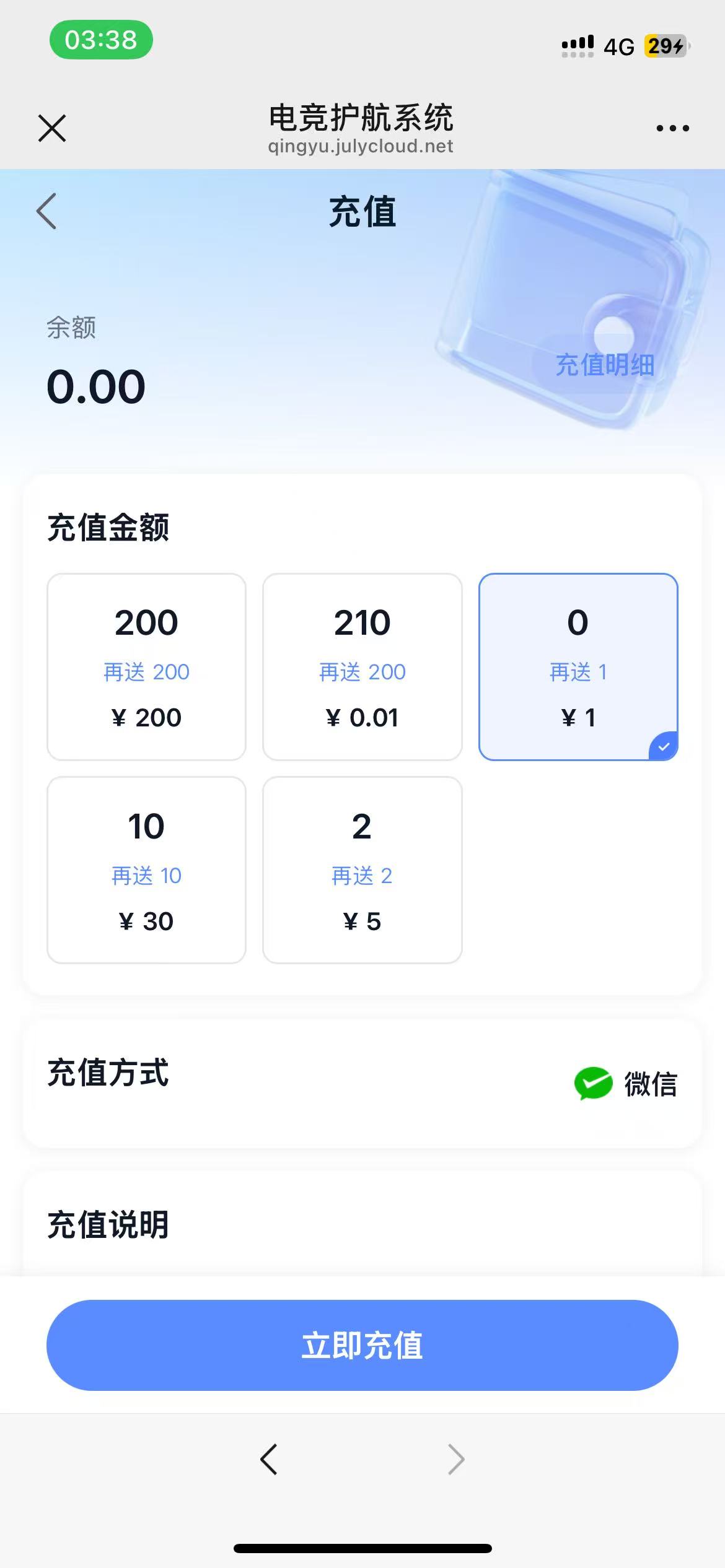The image size is (725, 1568).
Task: Close the 电竞护航系统 webview
Action: 52,128
